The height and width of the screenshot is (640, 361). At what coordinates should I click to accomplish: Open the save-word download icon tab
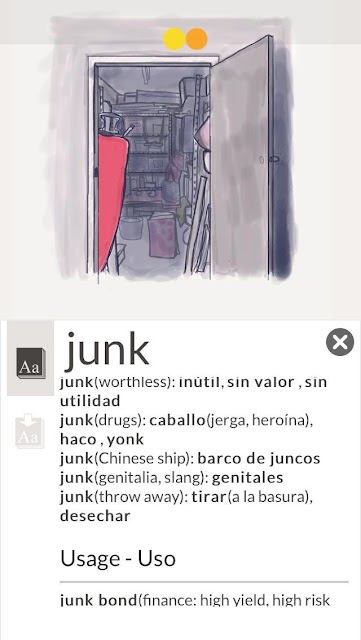(x=30, y=431)
